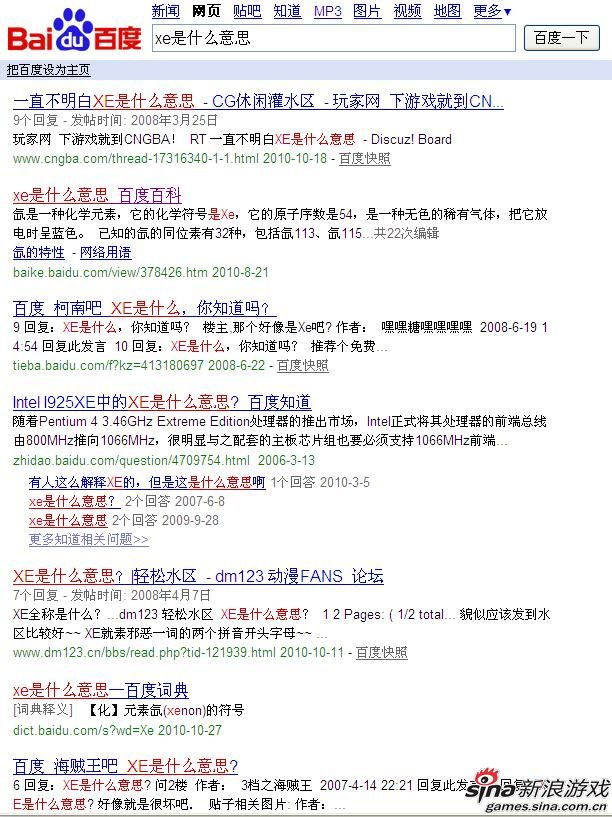The image size is (612, 817).
Task: Tap the 百度一下 search button
Action: [561, 38]
